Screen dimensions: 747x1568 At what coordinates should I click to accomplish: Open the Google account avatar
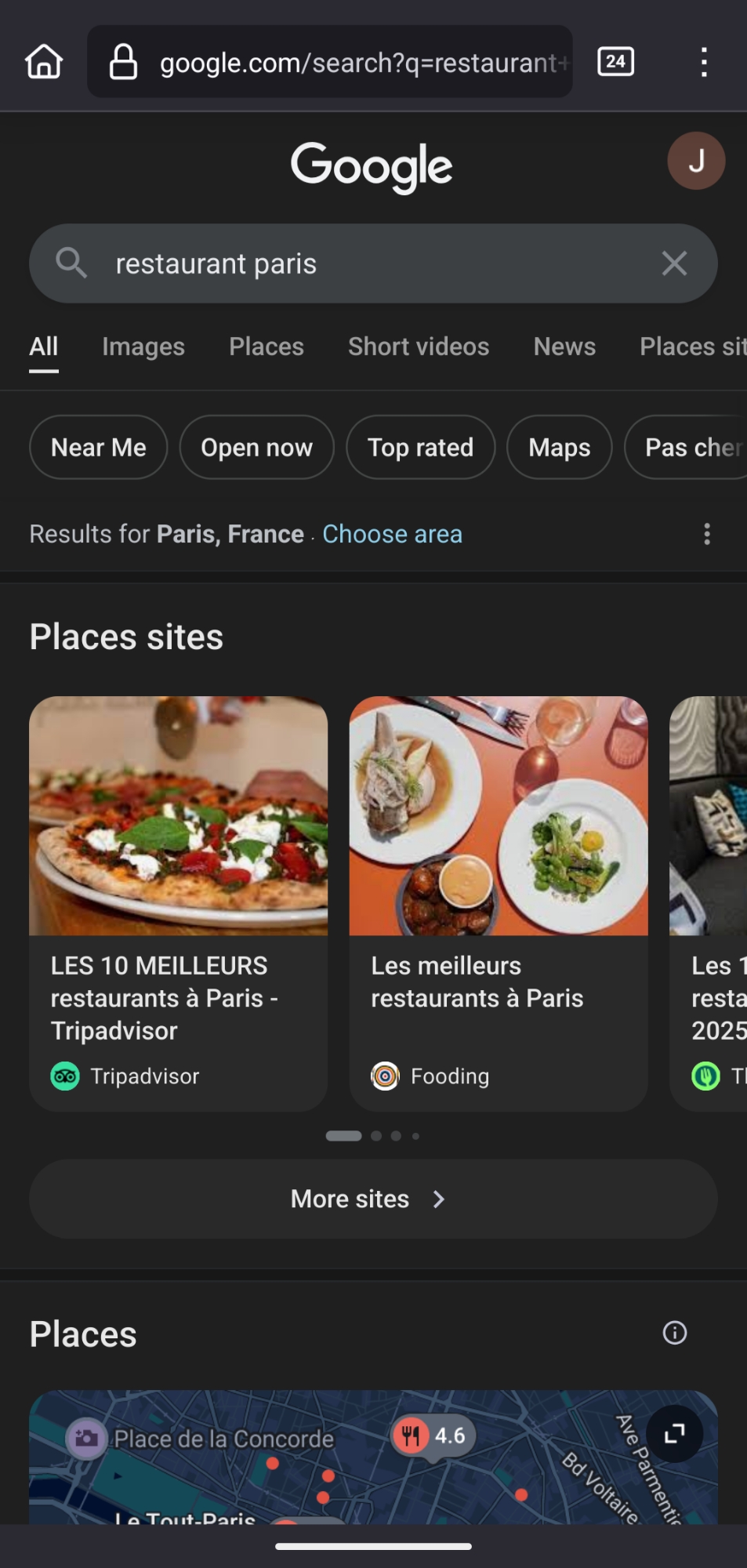(695, 161)
